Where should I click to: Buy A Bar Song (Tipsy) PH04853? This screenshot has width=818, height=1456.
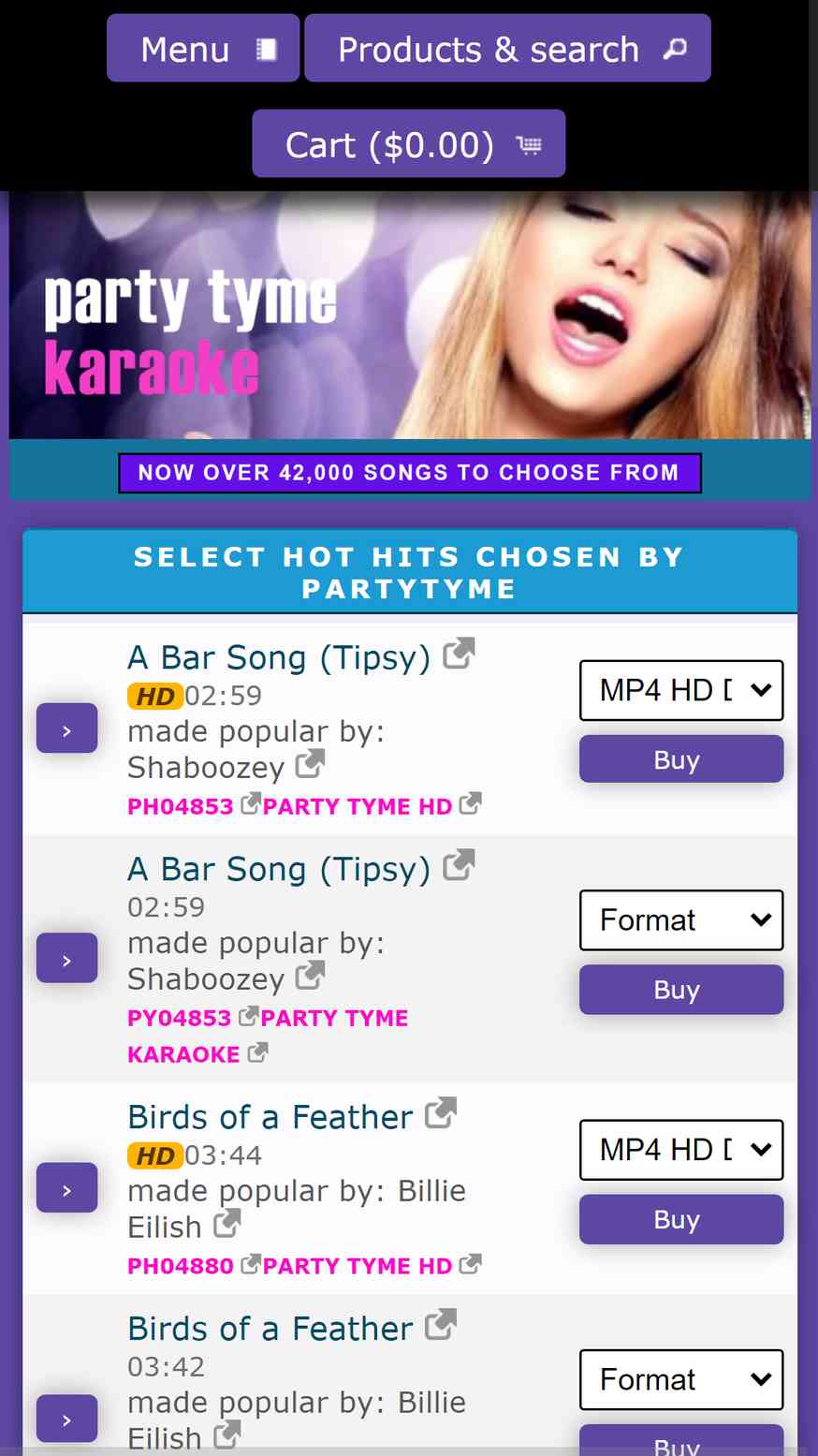pos(681,759)
